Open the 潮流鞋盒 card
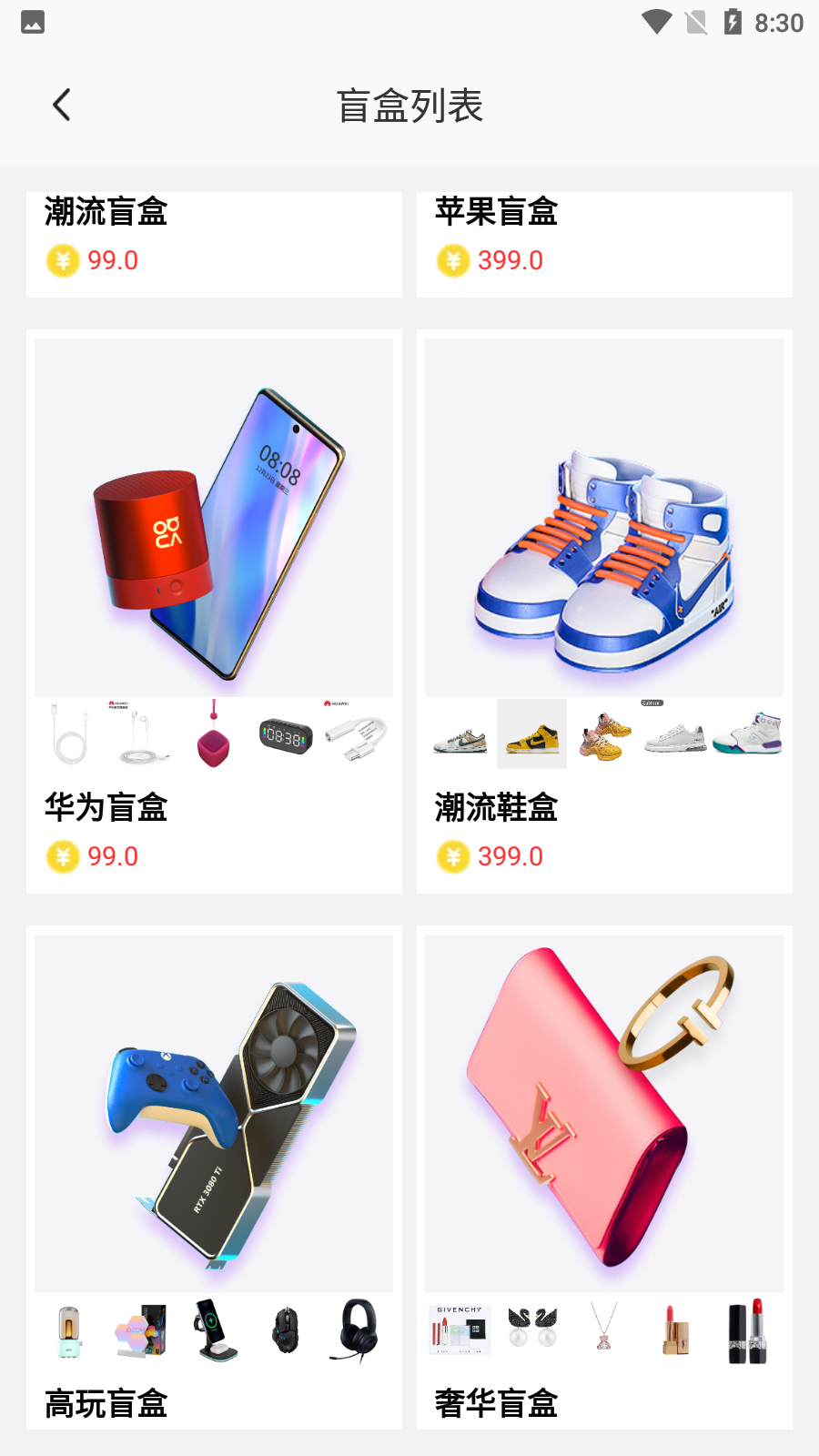The image size is (819, 1456). (x=604, y=610)
